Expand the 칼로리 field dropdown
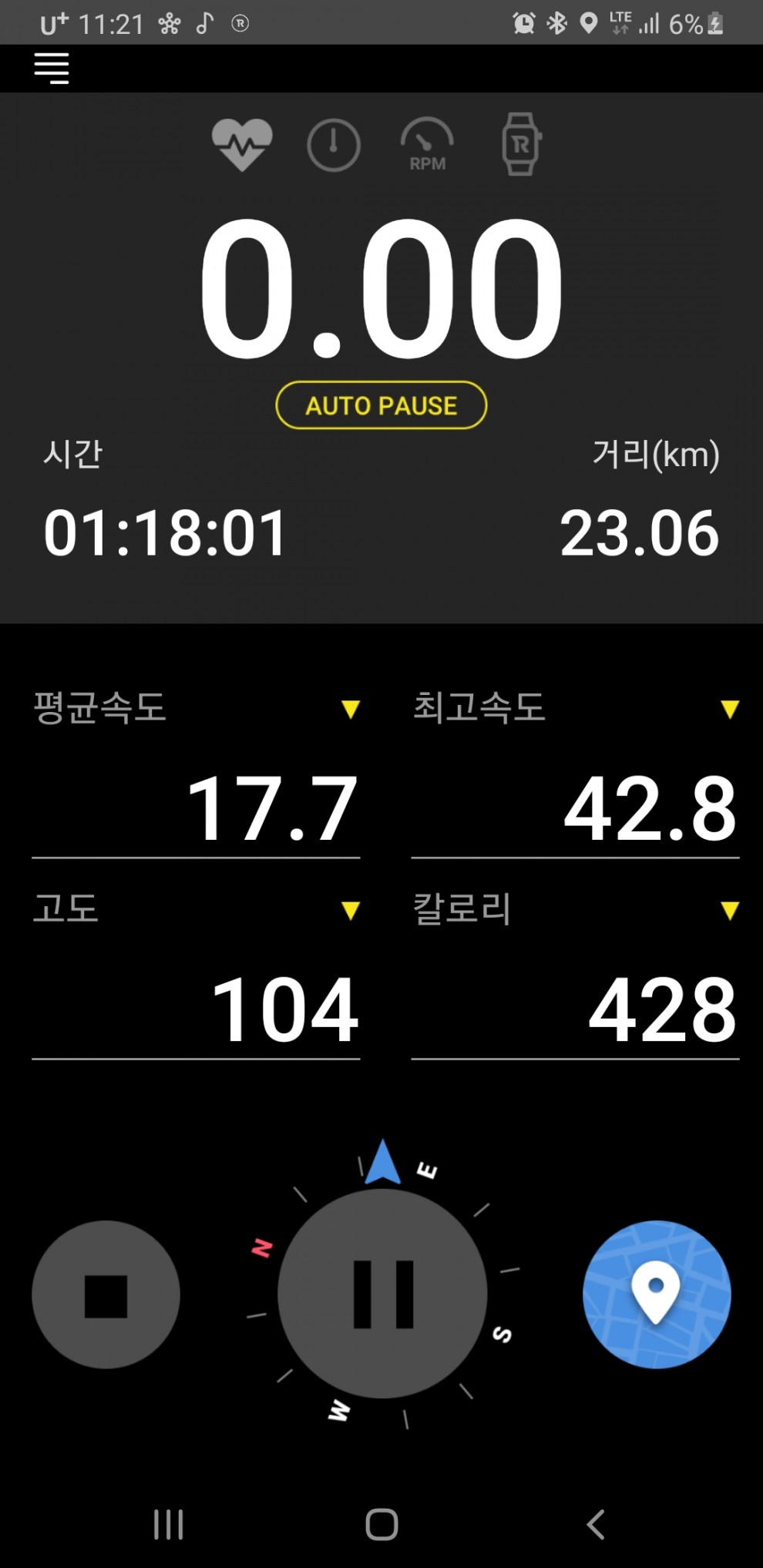Image resolution: width=763 pixels, height=1568 pixels. [729, 911]
